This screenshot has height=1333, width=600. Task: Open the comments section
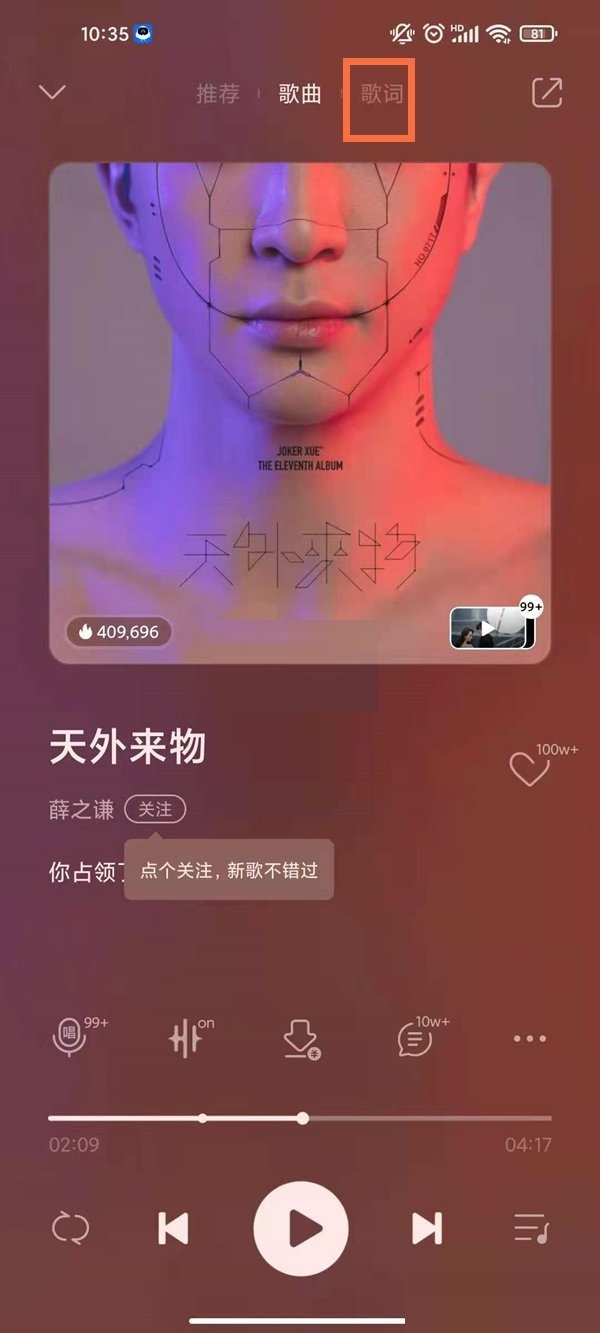coord(415,1039)
